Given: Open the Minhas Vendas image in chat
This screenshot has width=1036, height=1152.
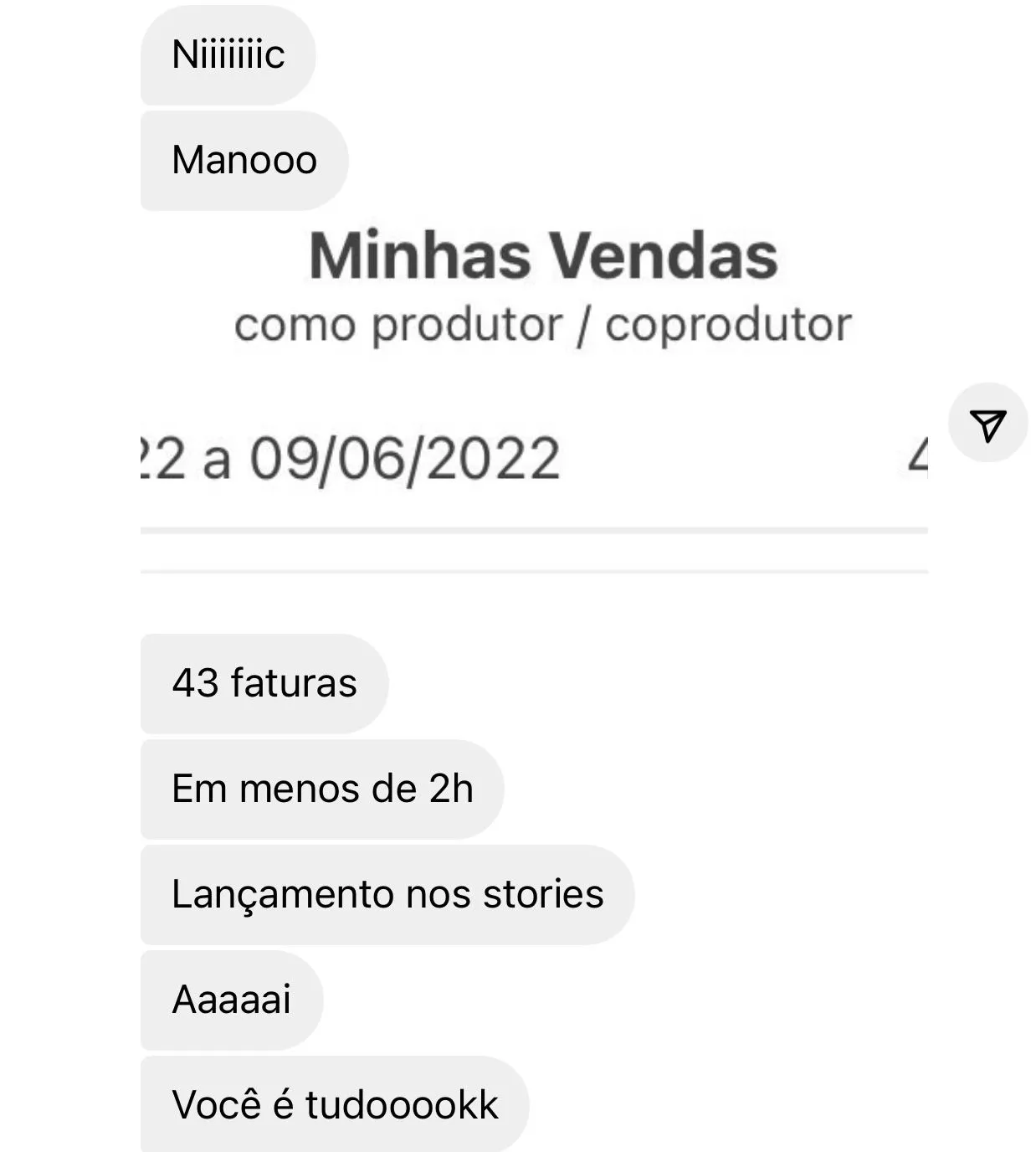Looking at the screenshot, I should [534, 401].
